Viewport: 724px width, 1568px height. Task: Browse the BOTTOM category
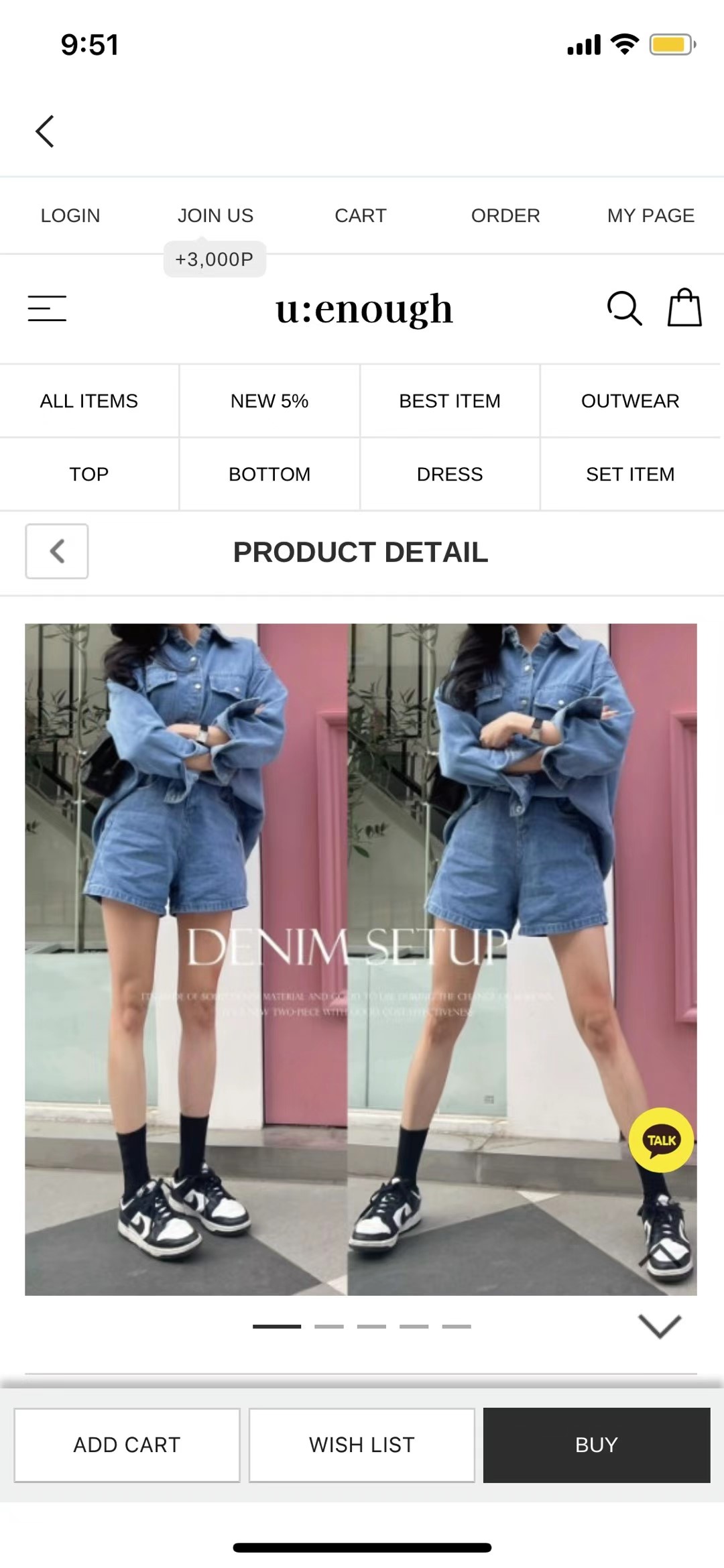[x=269, y=475]
